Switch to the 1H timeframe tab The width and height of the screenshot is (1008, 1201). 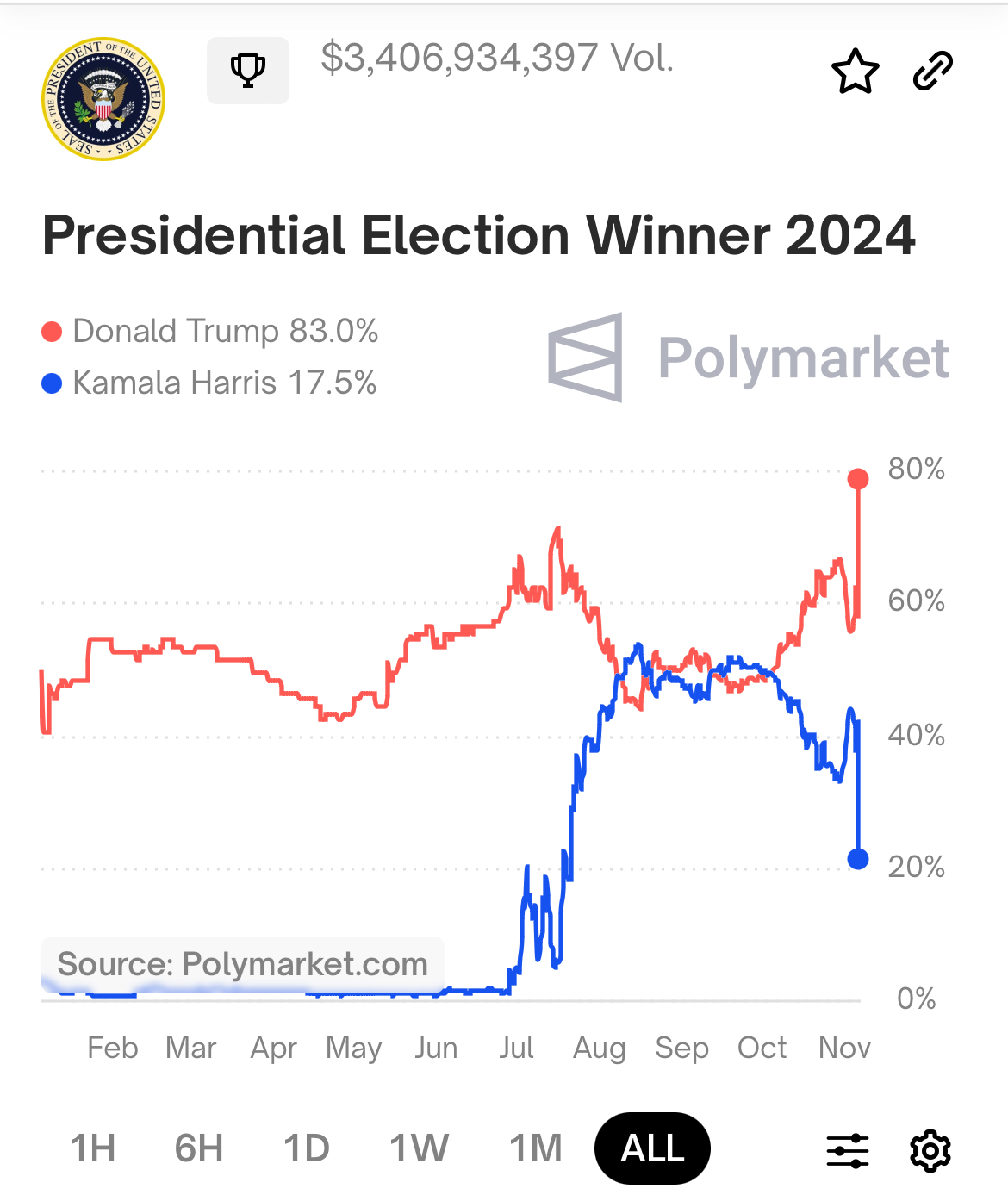[95, 1148]
